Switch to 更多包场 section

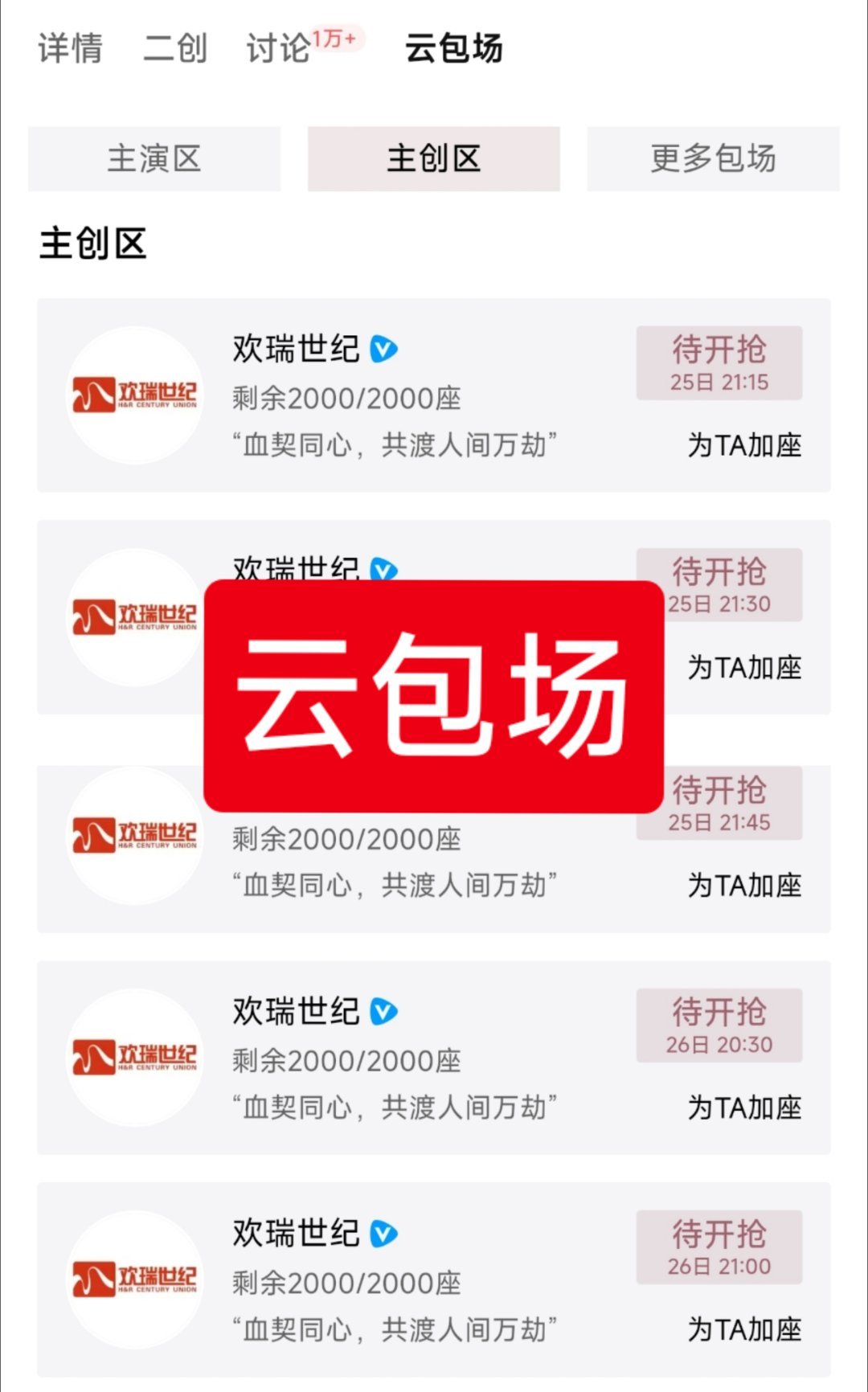712,159
